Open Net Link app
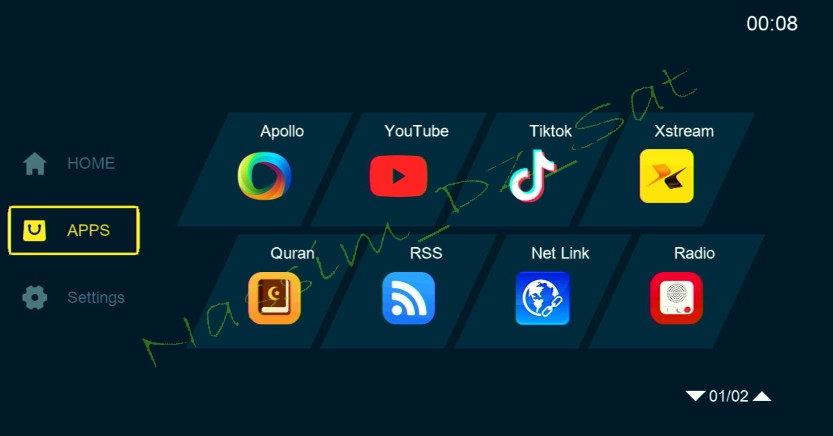Image resolution: width=833 pixels, height=436 pixels. click(x=542, y=298)
